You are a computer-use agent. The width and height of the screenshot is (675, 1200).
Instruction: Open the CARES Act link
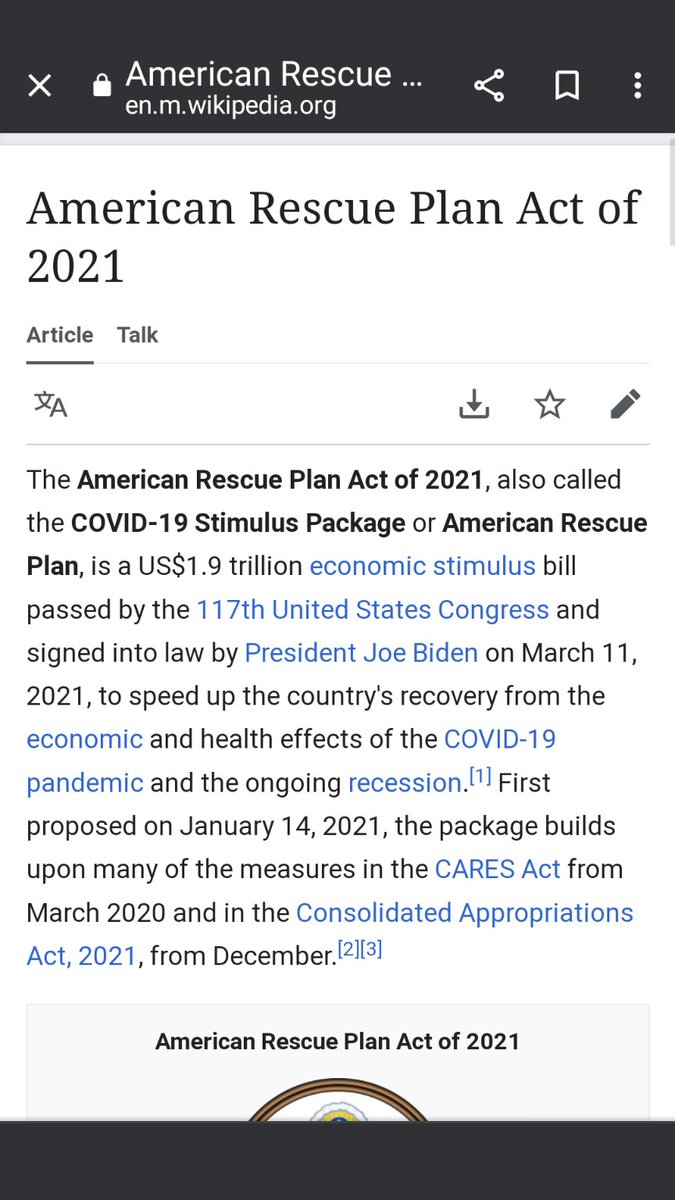click(x=498, y=869)
